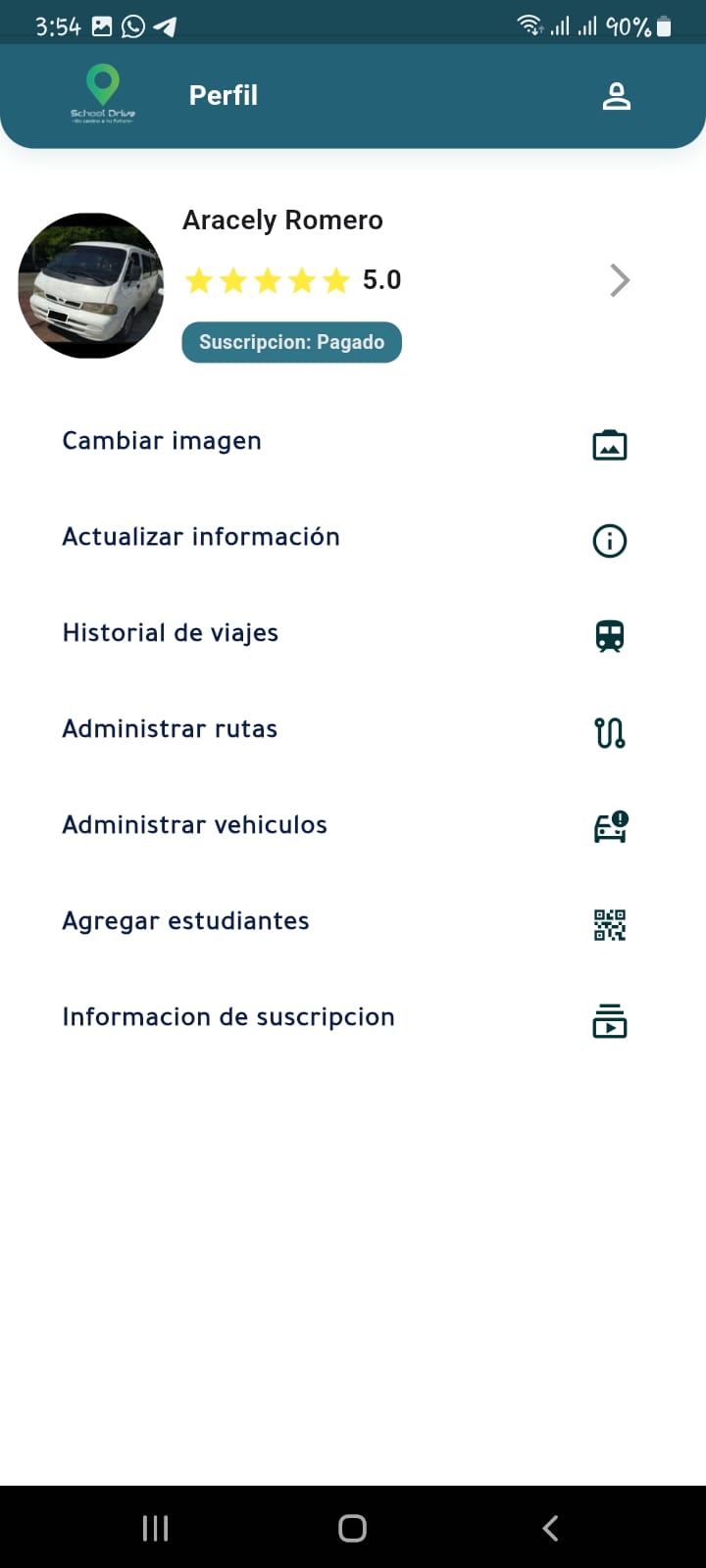This screenshot has width=706, height=1568.
Task: Select the Administrar rutas route icon
Action: tap(609, 732)
